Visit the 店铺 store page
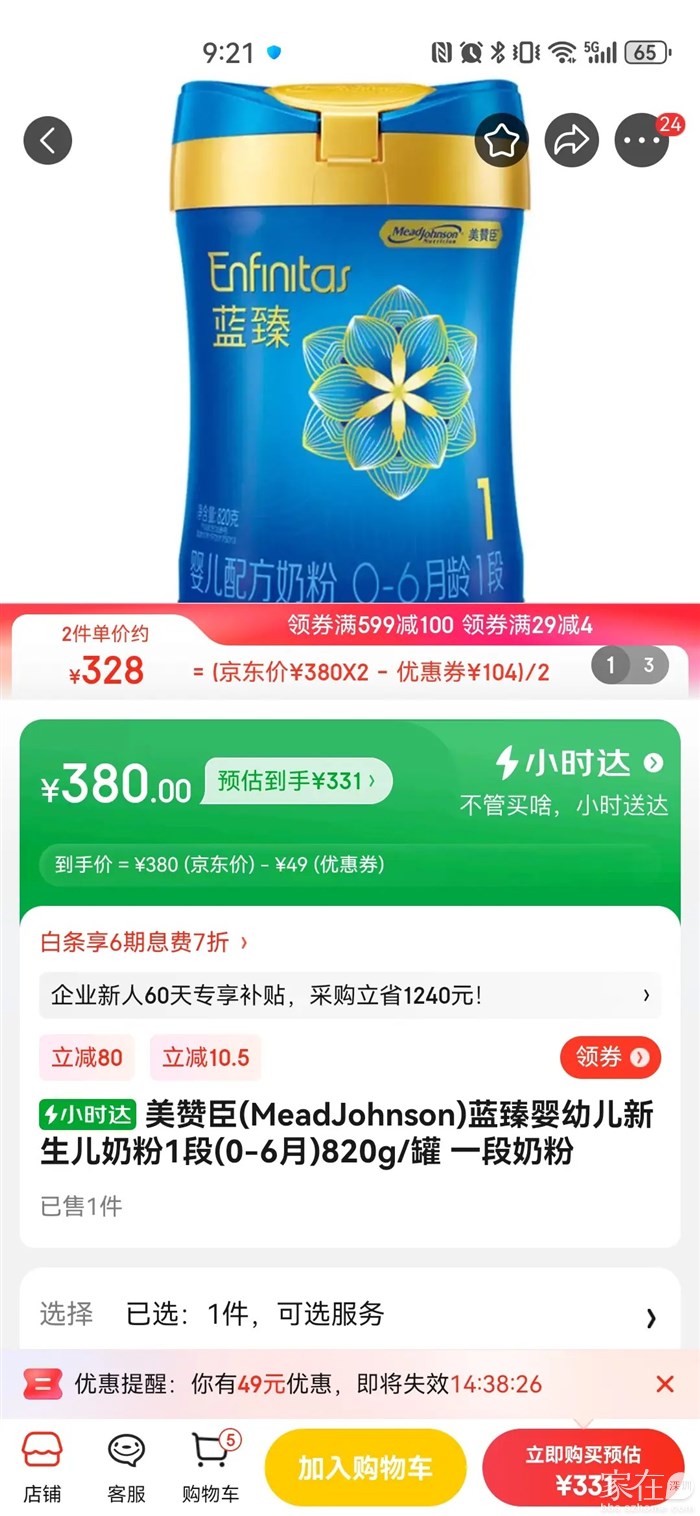This screenshot has width=700, height=1516. tap(42, 1466)
